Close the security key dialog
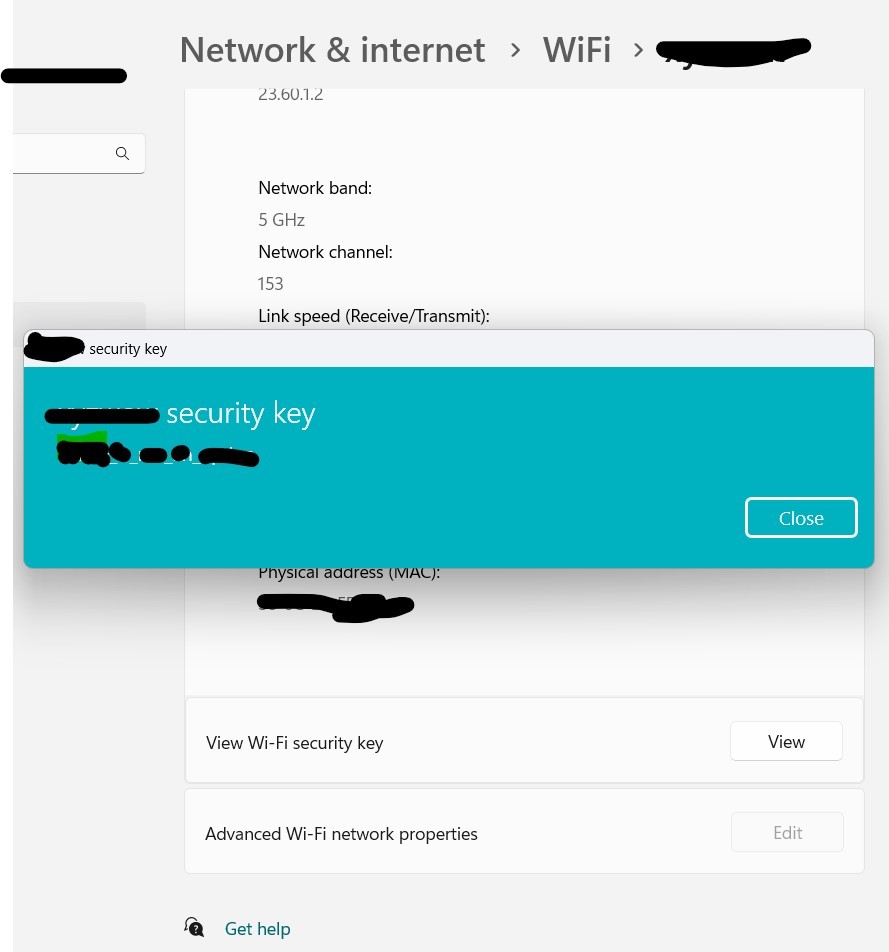889x952 pixels. pos(801,518)
